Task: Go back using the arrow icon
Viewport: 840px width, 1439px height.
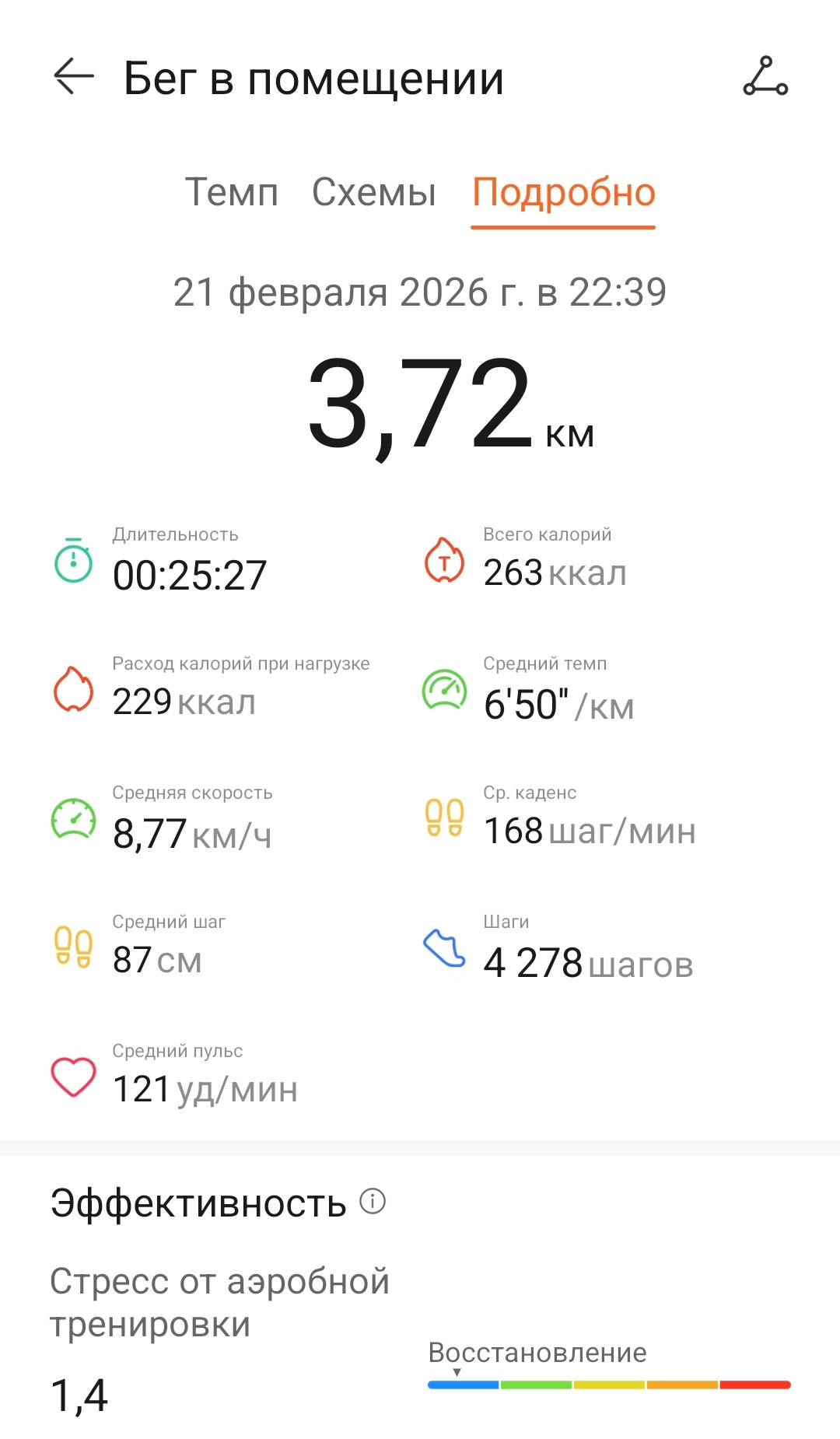Action: (74, 77)
